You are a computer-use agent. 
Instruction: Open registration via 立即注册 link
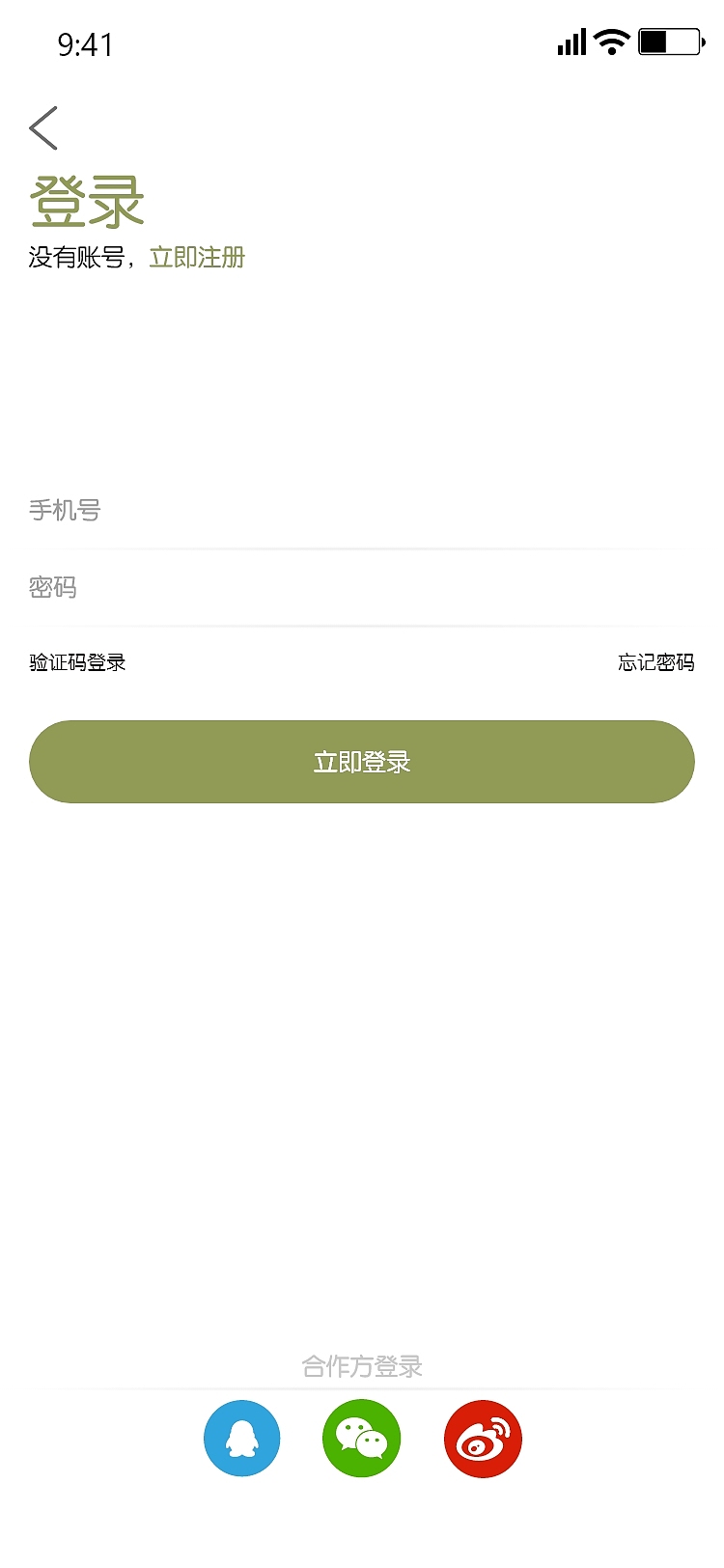click(x=197, y=258)
